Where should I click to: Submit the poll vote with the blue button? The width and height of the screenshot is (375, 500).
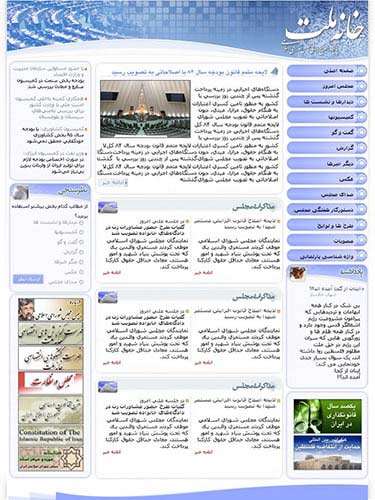(x=28, y=279)
